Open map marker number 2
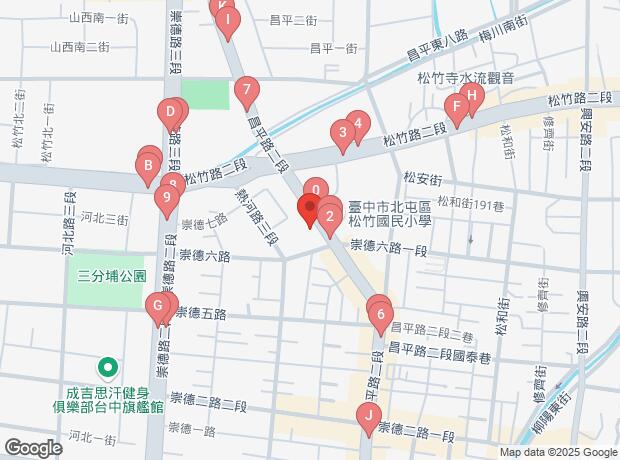This screenshot has width=620, height=460. pos(329,215)
